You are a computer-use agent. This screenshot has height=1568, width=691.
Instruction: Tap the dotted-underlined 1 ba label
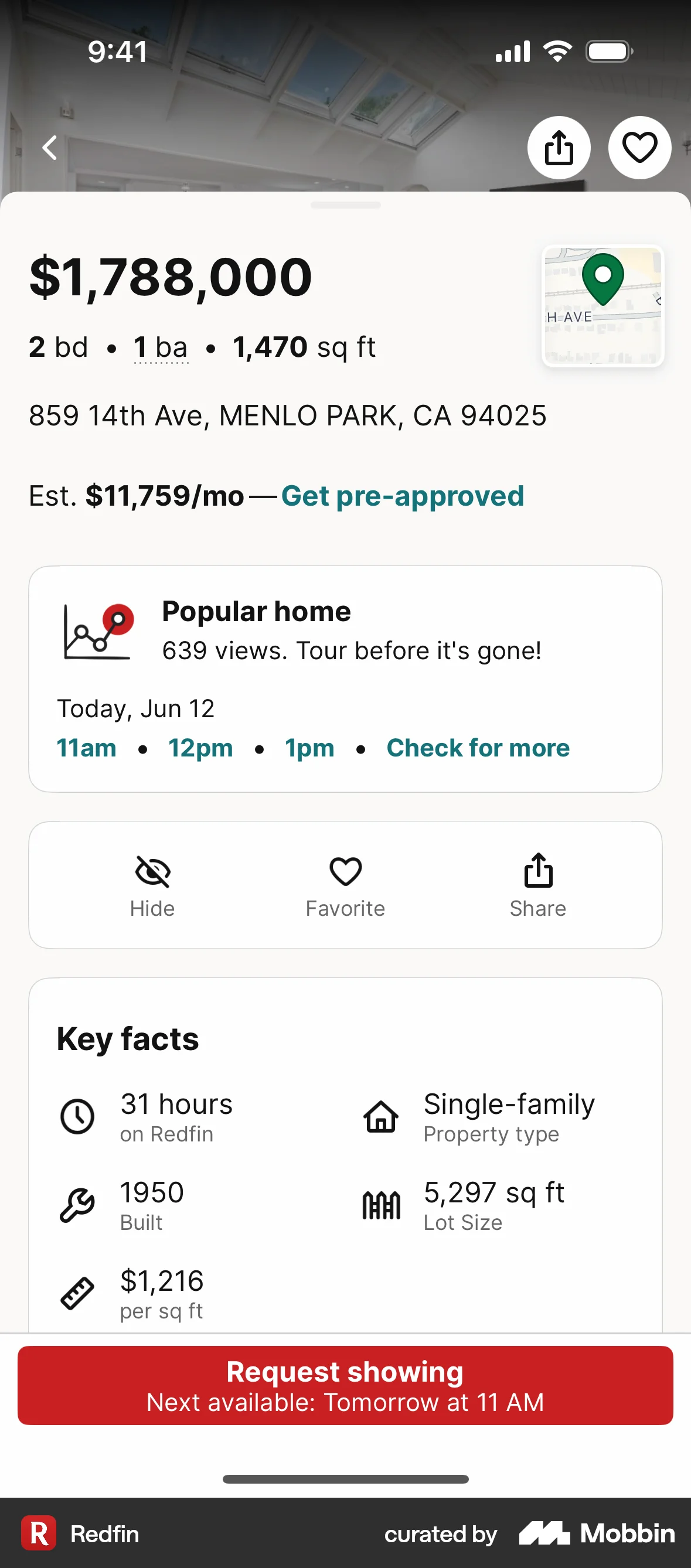(x=160, y=347)
